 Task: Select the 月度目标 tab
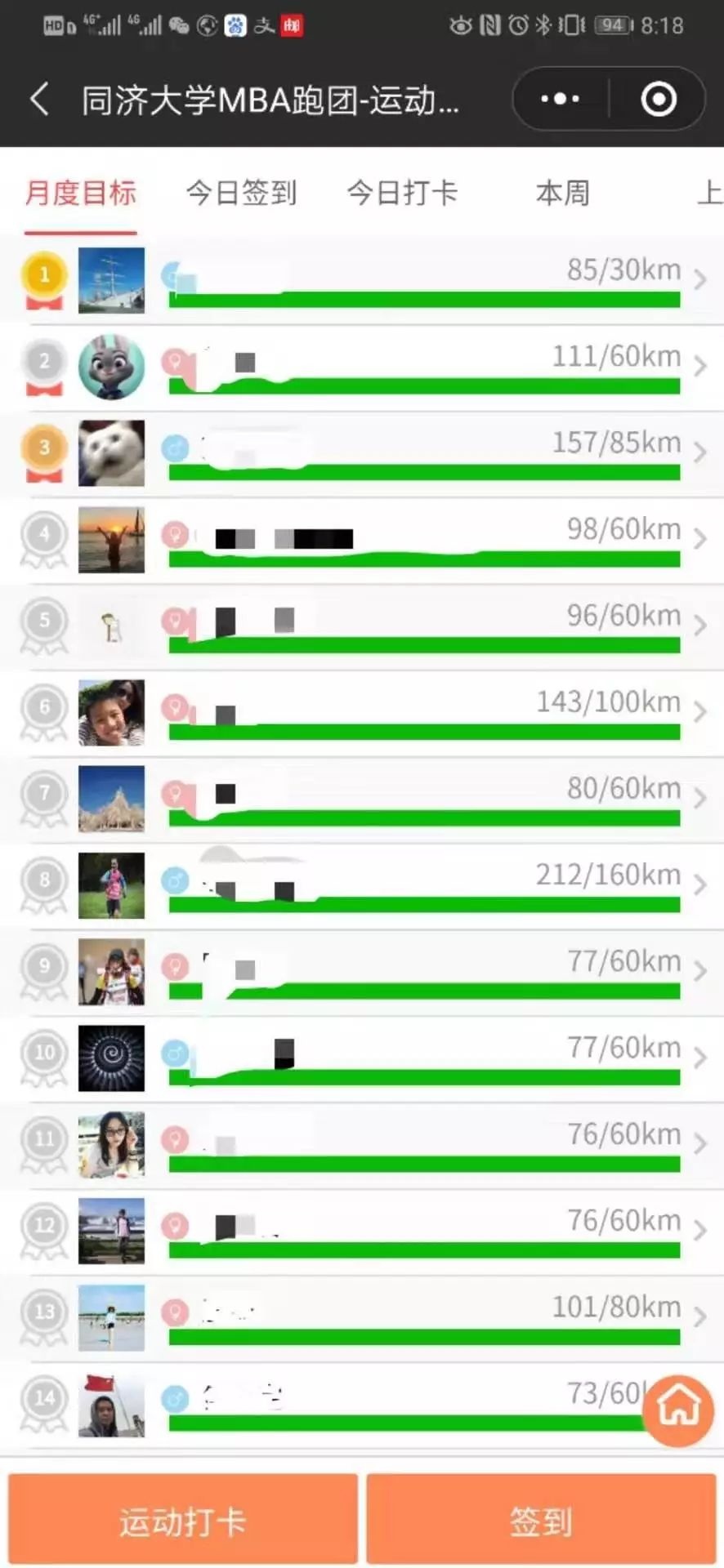click(x=80, y=194)
